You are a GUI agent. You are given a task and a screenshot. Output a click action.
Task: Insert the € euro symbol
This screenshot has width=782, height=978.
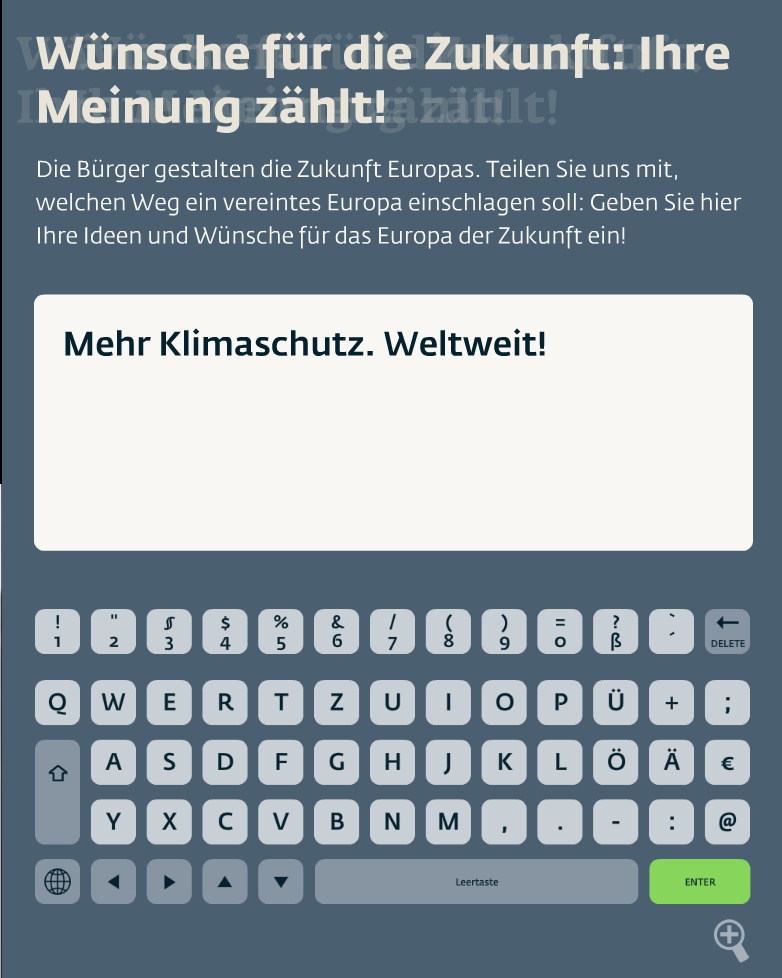[727, 762]
